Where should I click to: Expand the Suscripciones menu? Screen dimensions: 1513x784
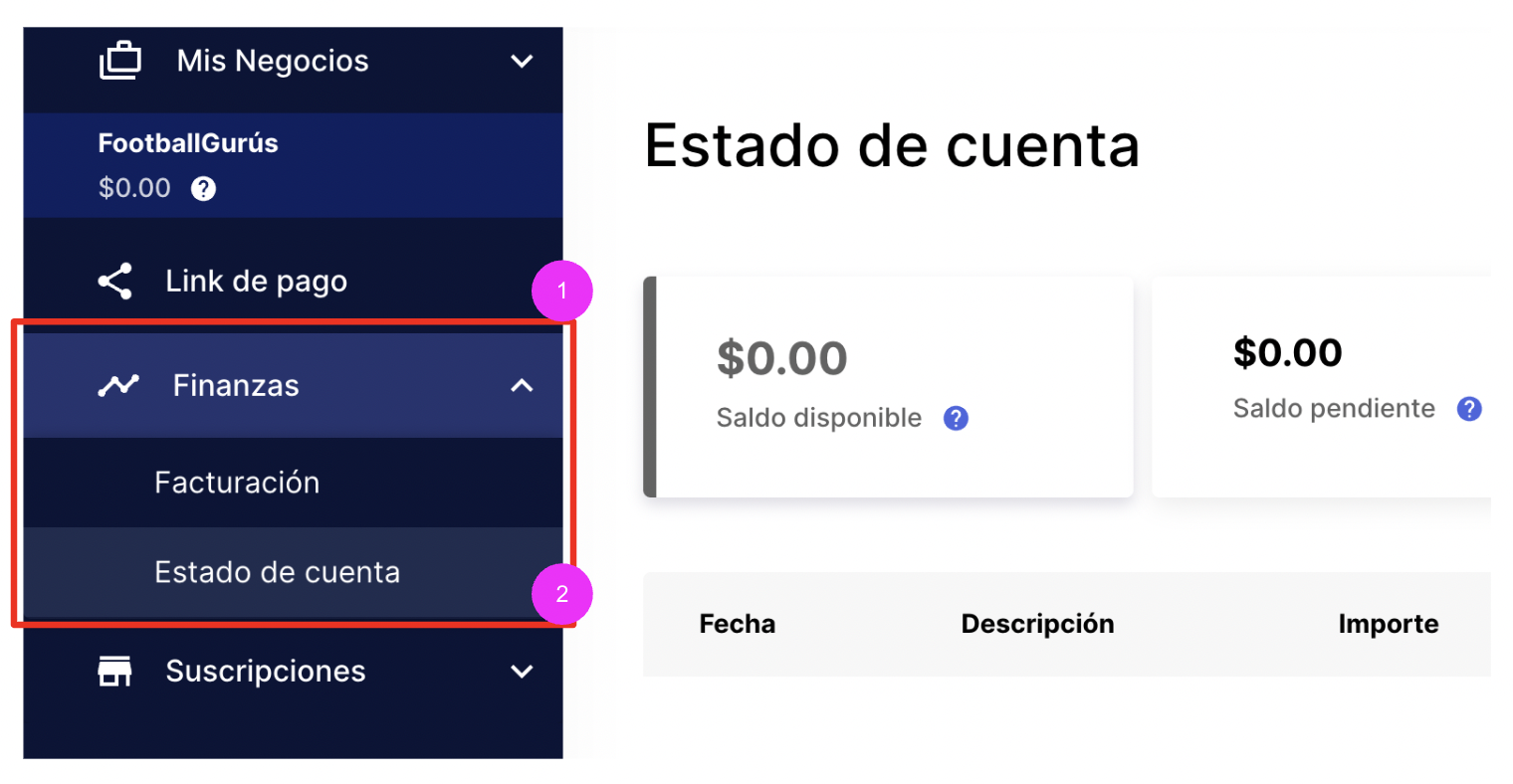[x=522, y=672]
